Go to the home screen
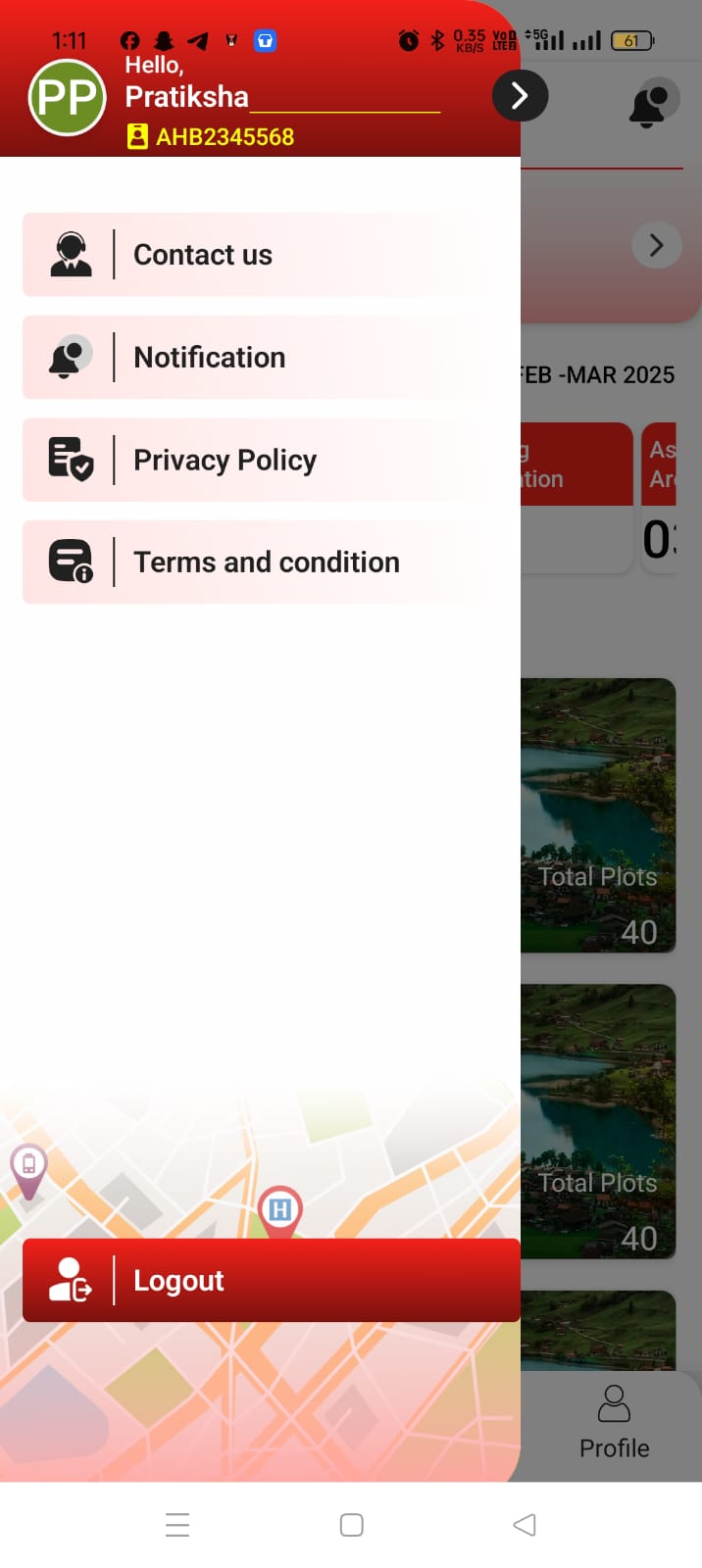The image size is (702, 1568). coord(351,1525)
